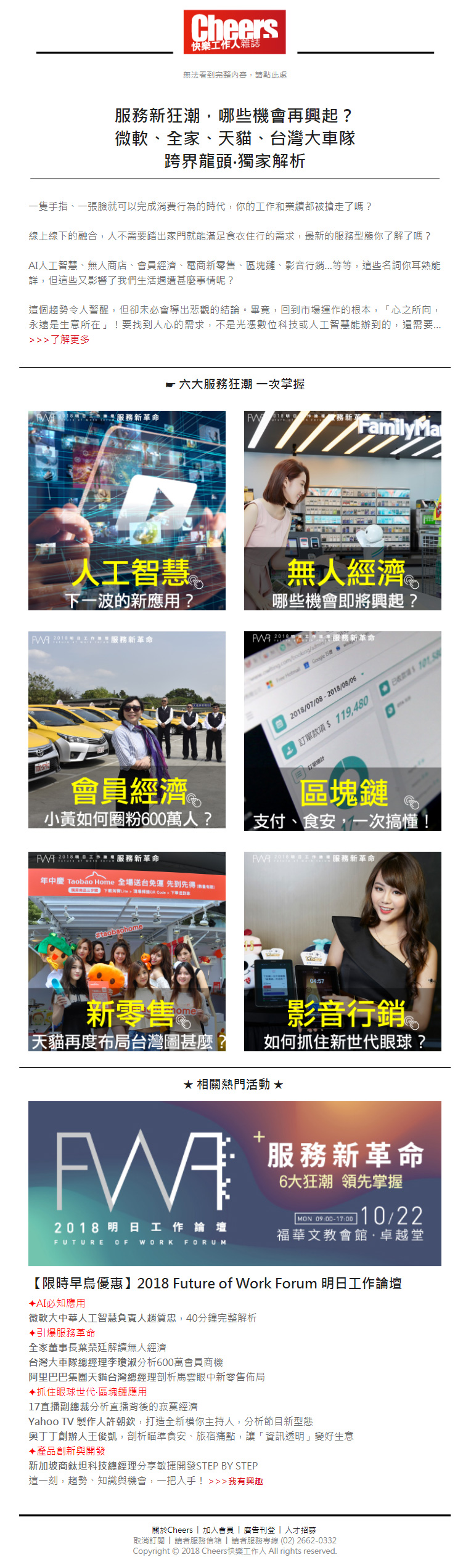Open the >>>了解更多 link
Screen dimensions: 471x1568
coord(59,340)
